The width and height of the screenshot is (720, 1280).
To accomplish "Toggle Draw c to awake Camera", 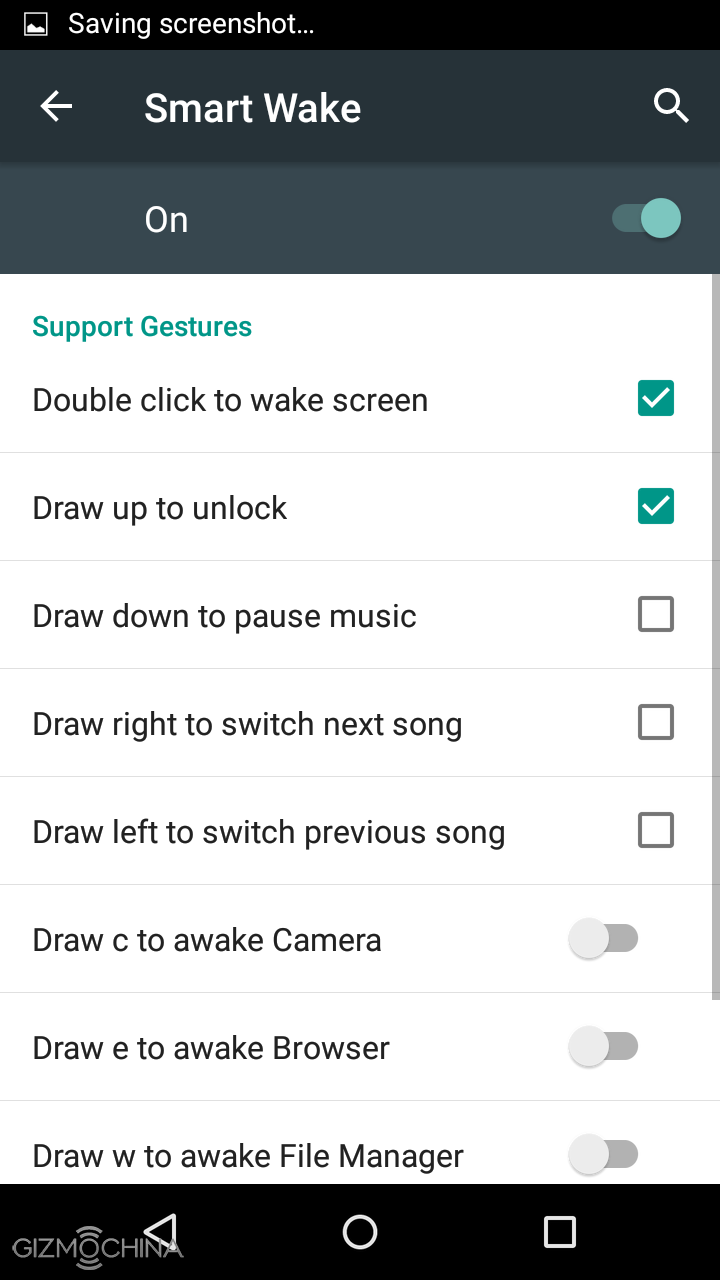I will [x=604, y=939].
